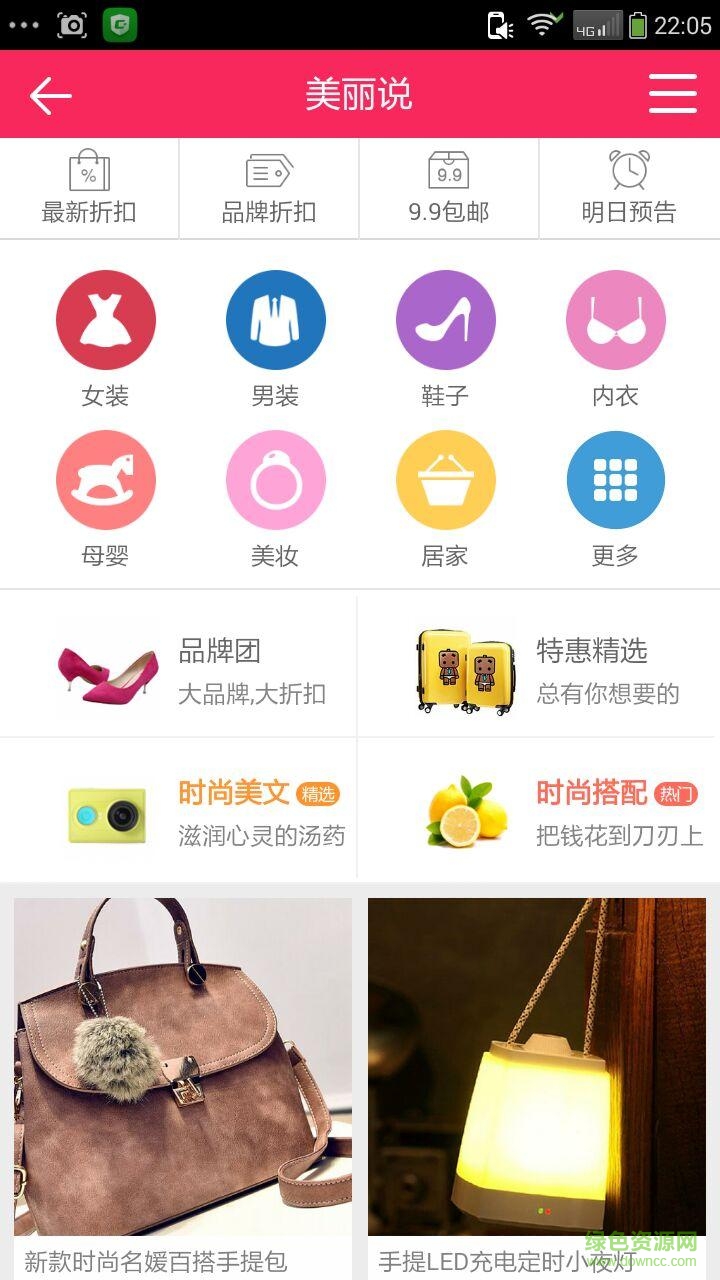Switch to 品牌折扣 tab
The width and height of the screenshot is (720, 1280).
[x=269, y=188]
